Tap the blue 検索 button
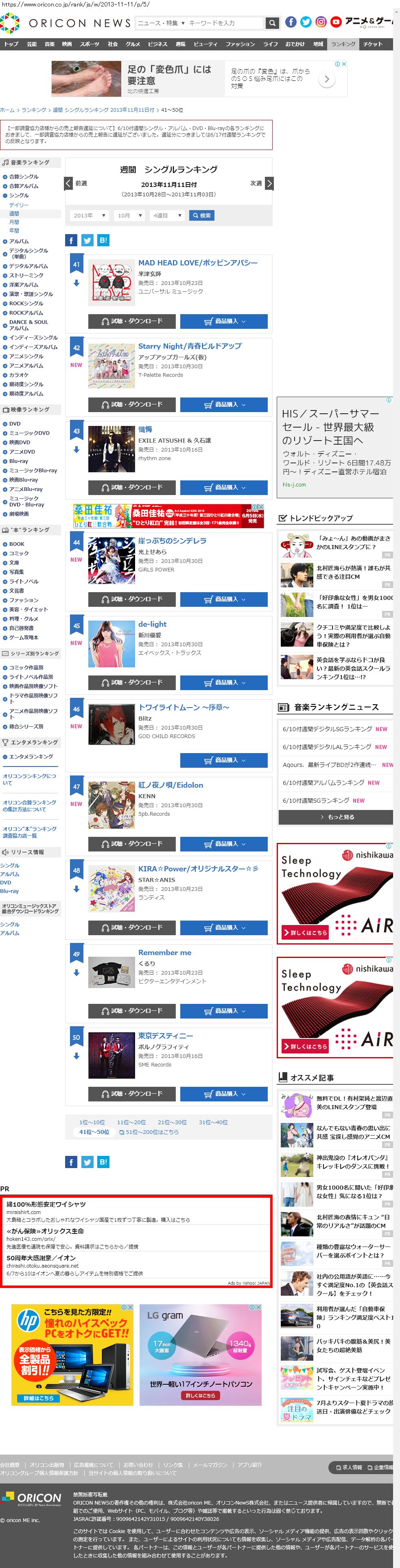 click(x=201, y=215)
